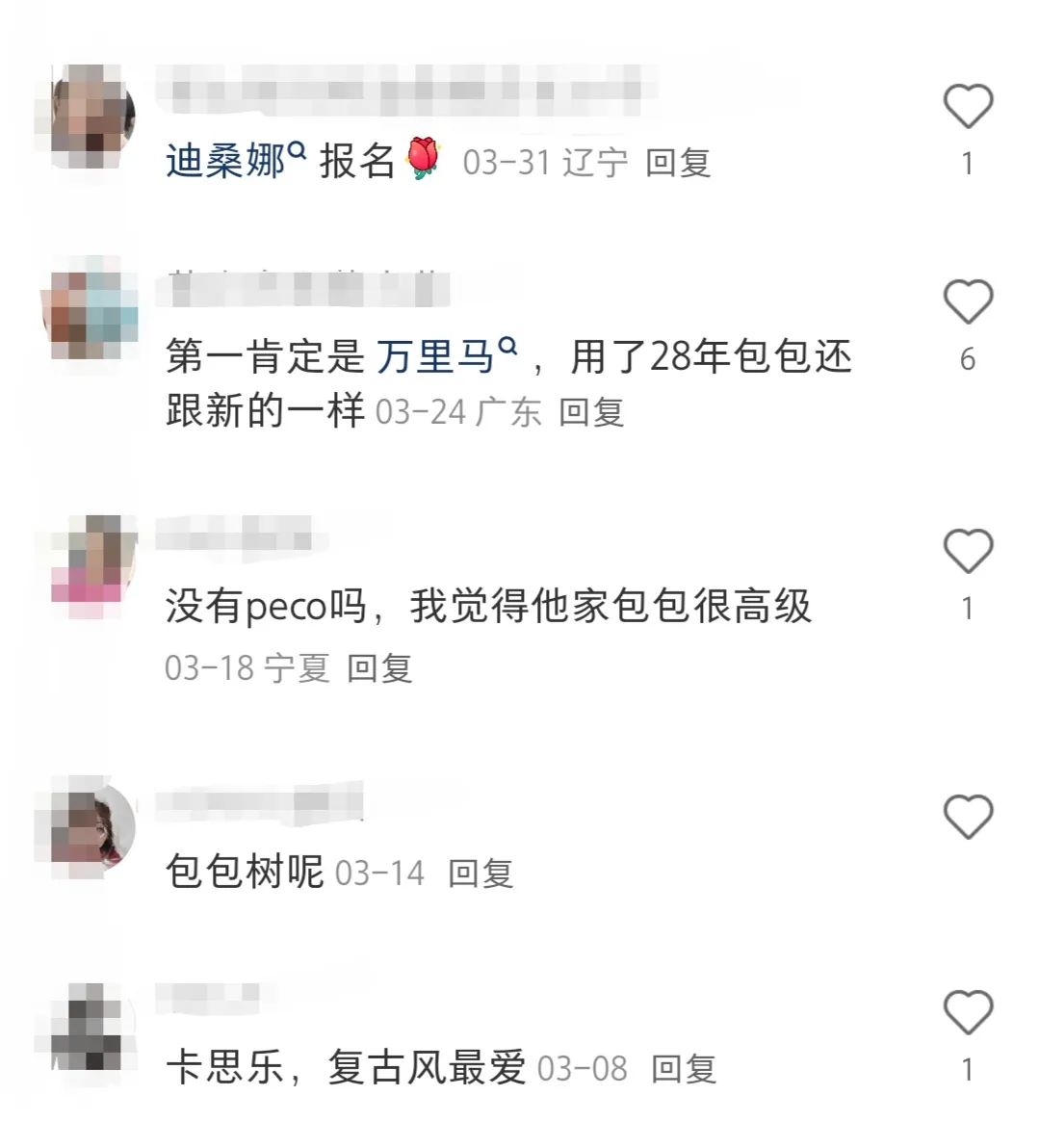Like the 卡思乐 复古风 comment
The width and height of the screenshot is (1039, 1148).
point(967,1012)
